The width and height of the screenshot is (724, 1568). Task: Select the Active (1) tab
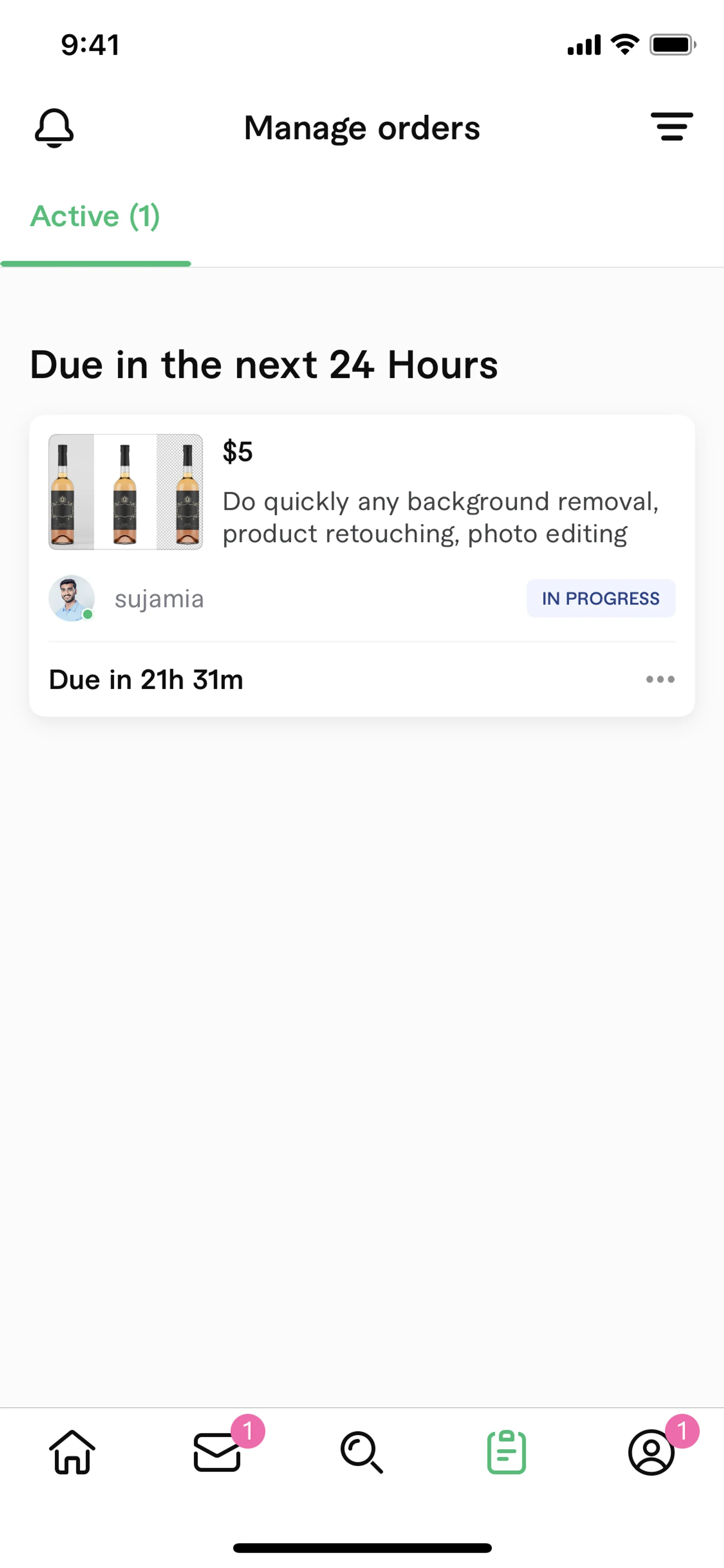point(95,217)
